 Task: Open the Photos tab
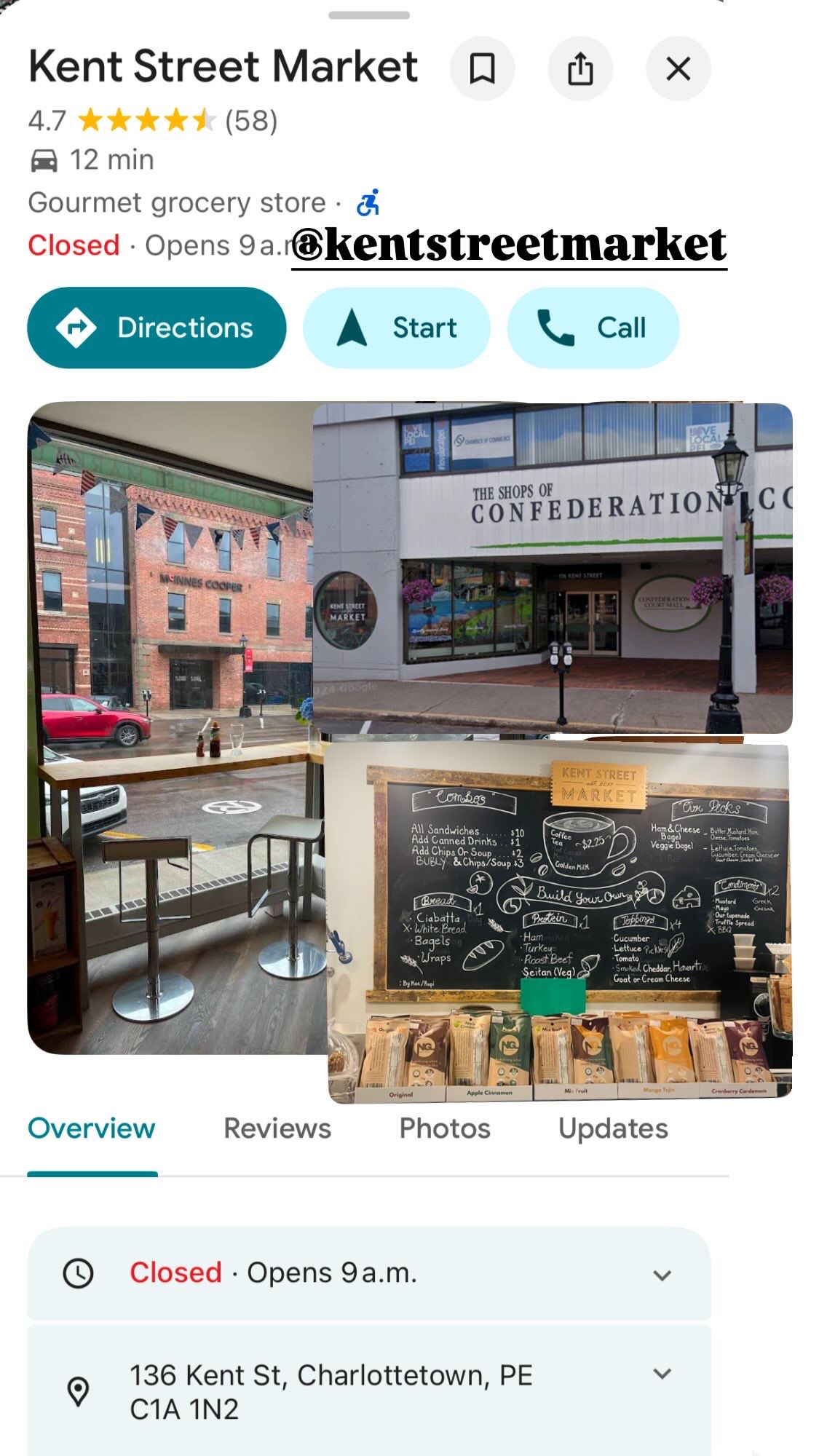[x=445, y=1128]
